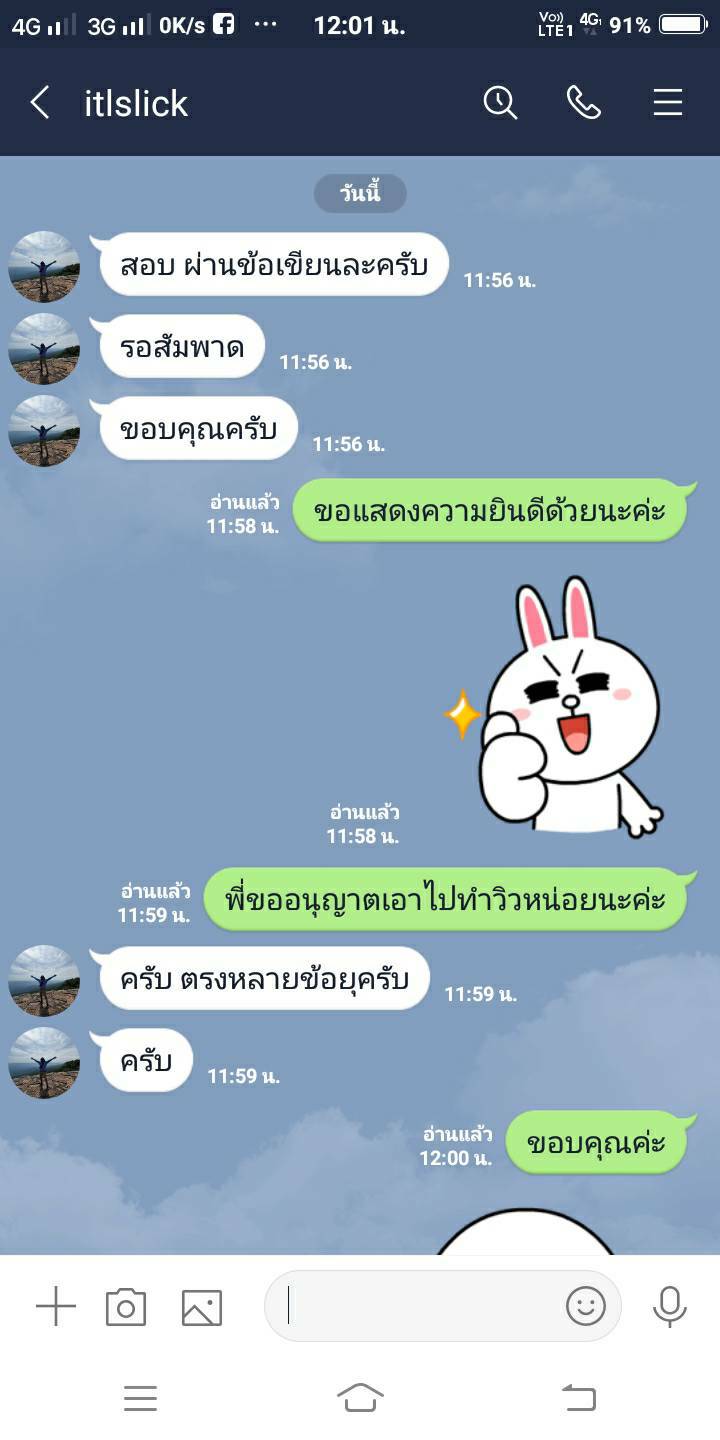Image resolution: width=720 pixels, height=1440 pixels.
Task: Open the photo gallery picker
Action: (201, 1307)
